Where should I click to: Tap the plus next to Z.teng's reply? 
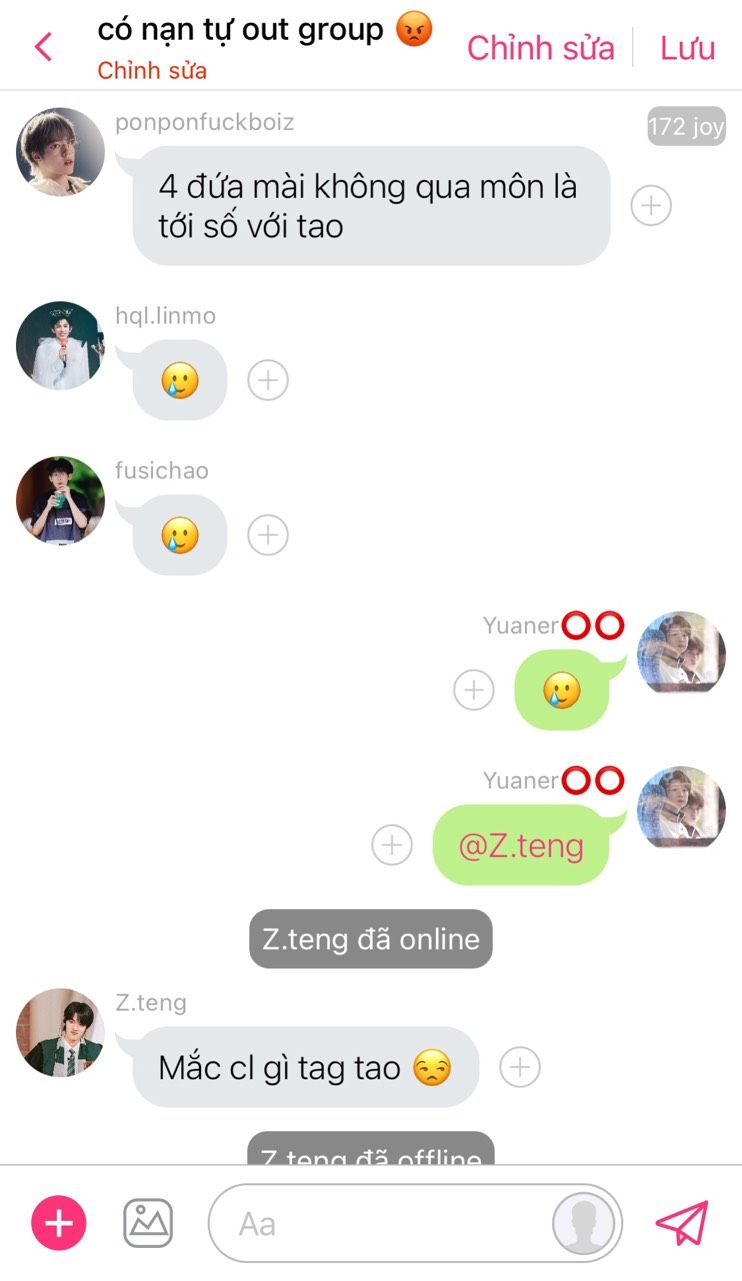519,1067
